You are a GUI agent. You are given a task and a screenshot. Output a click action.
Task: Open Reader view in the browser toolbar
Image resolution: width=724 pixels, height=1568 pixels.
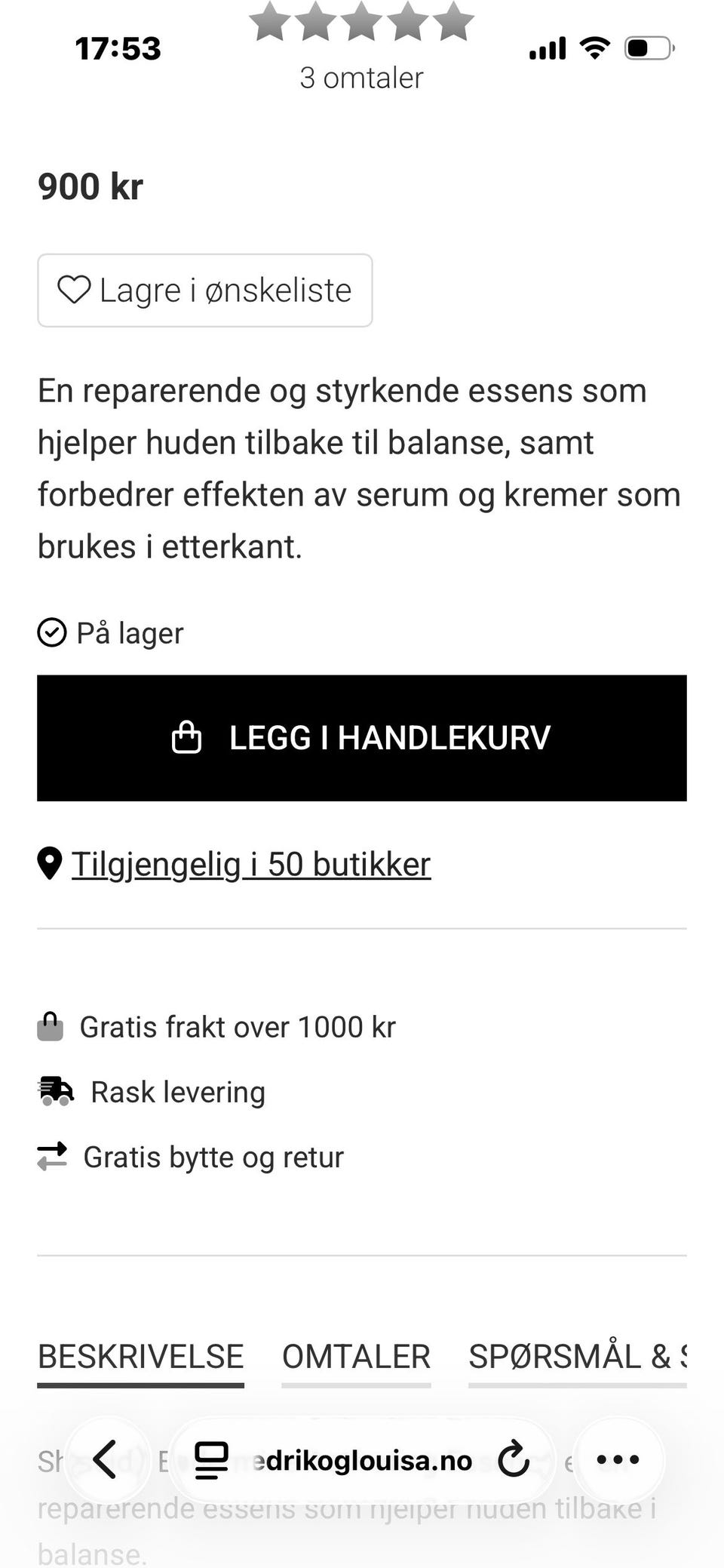pos(212,1459)
